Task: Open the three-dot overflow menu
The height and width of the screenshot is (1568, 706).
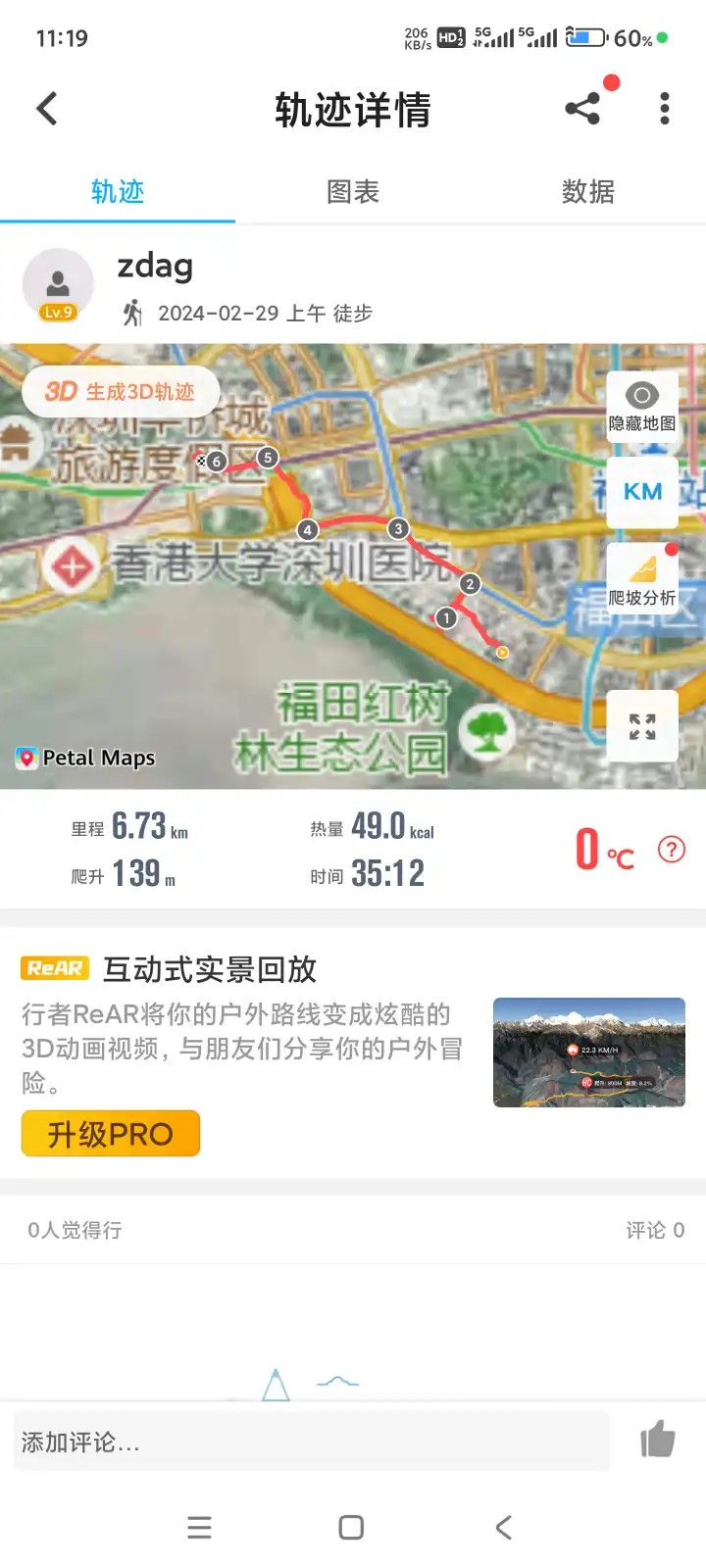Action: [665, 109]
